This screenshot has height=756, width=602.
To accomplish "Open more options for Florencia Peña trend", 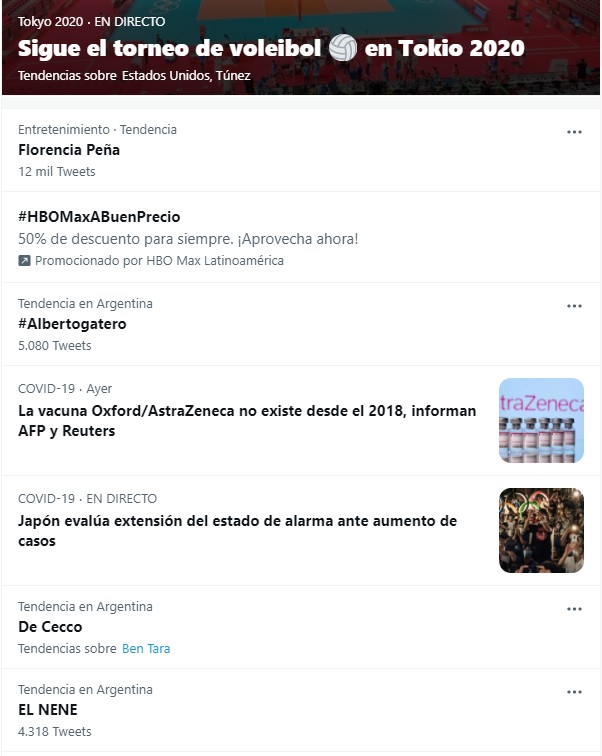I will tap(574, 132).
